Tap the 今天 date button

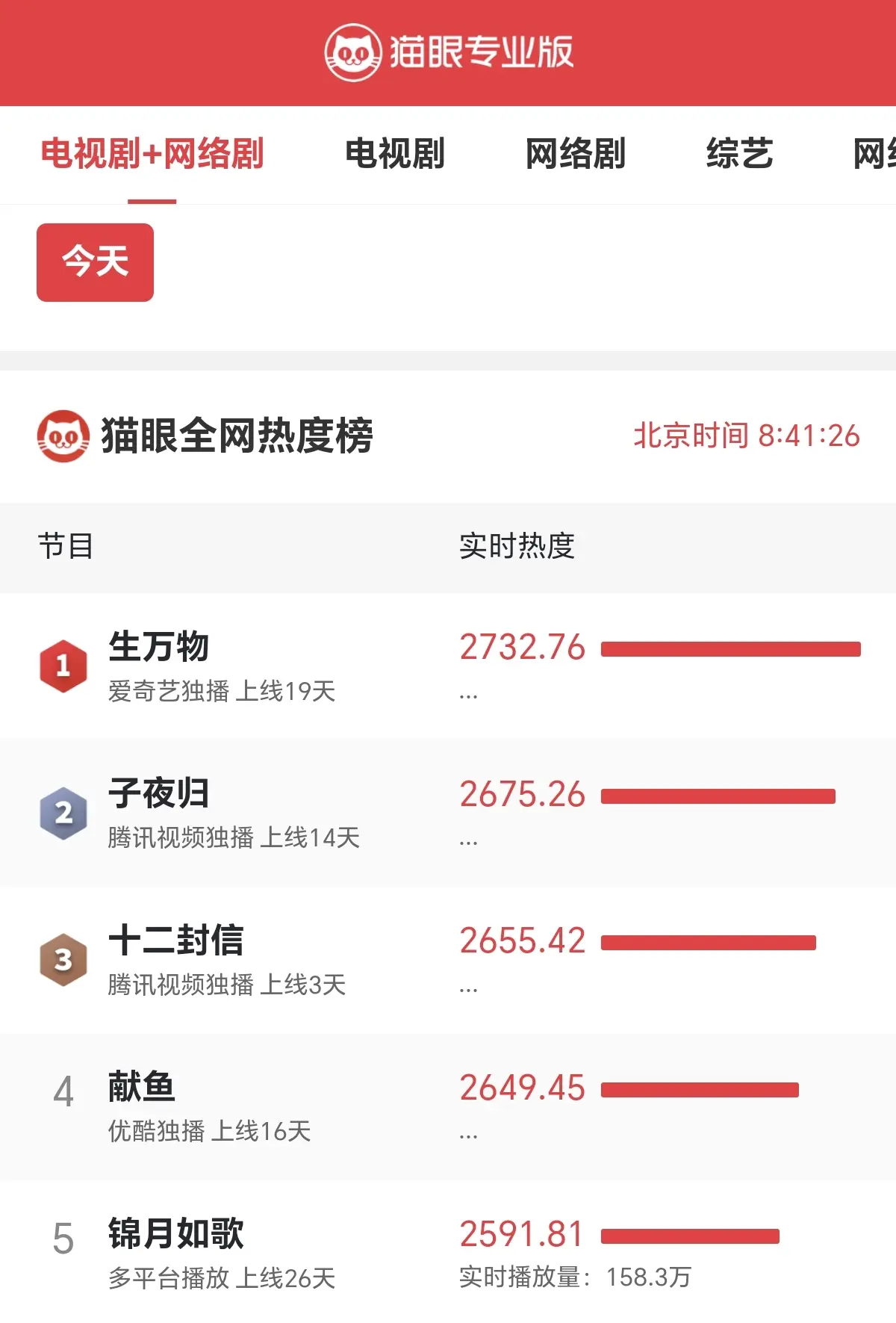(96, 262)
